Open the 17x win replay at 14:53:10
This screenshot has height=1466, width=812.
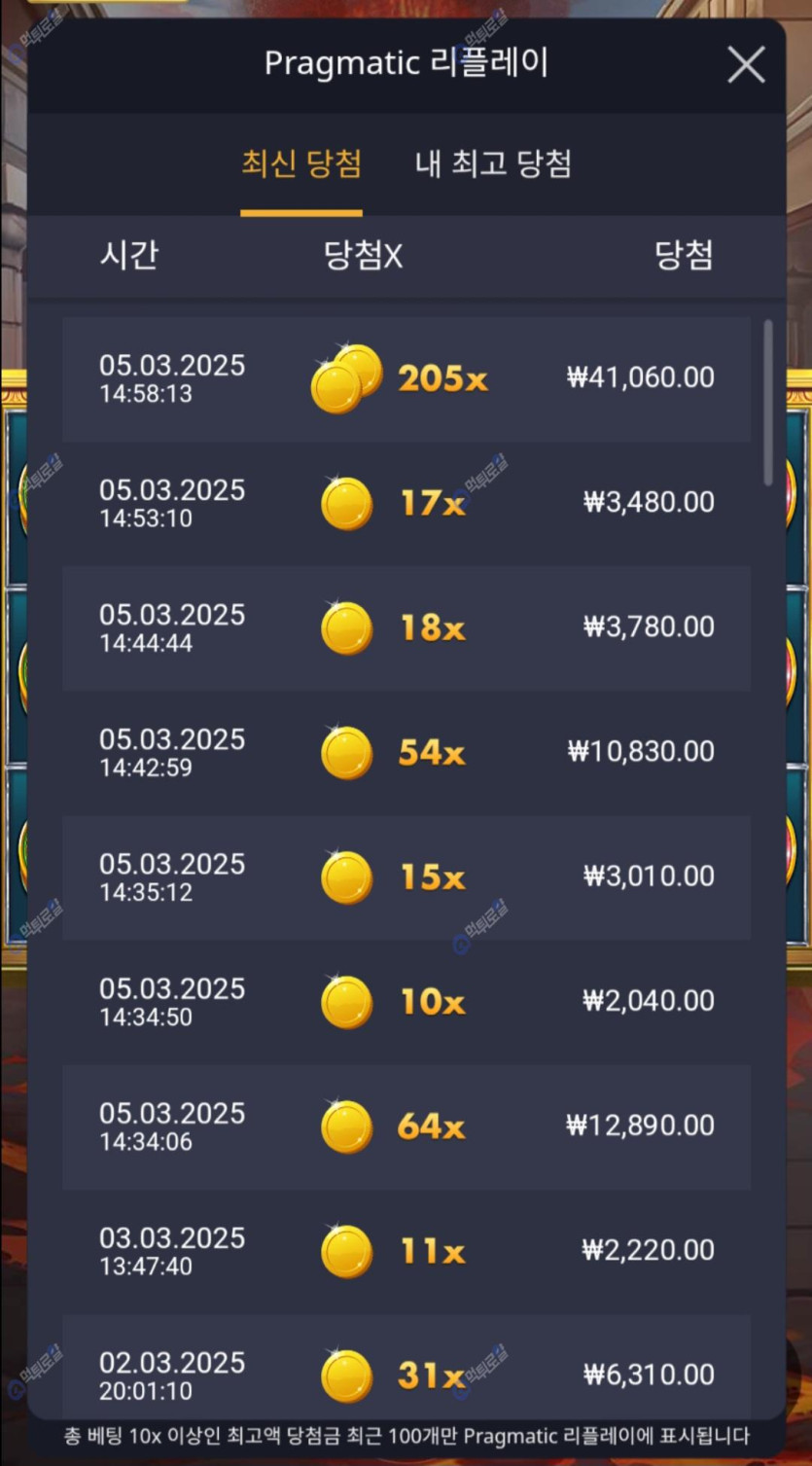(x=406, y=503)
